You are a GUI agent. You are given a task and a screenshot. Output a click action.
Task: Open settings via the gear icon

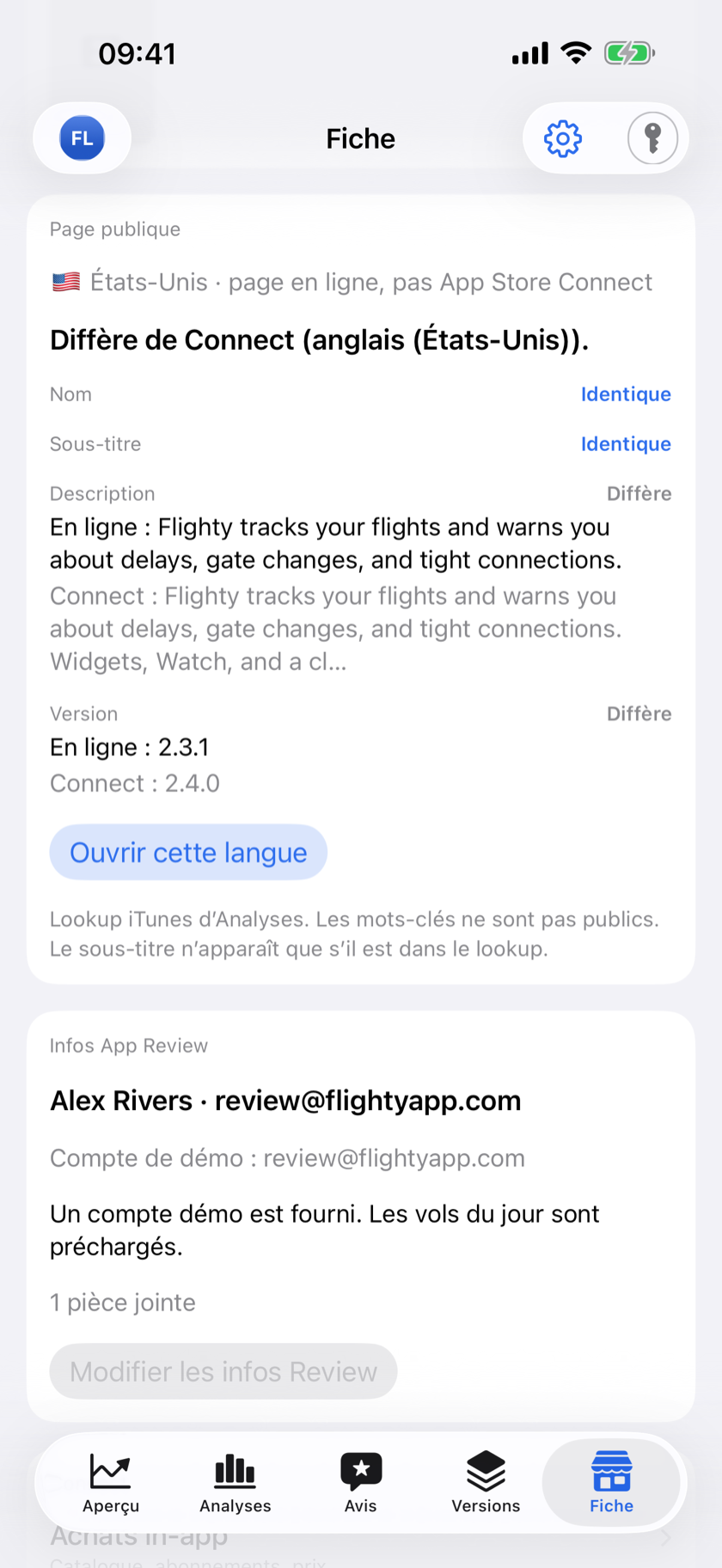point(563,138)
